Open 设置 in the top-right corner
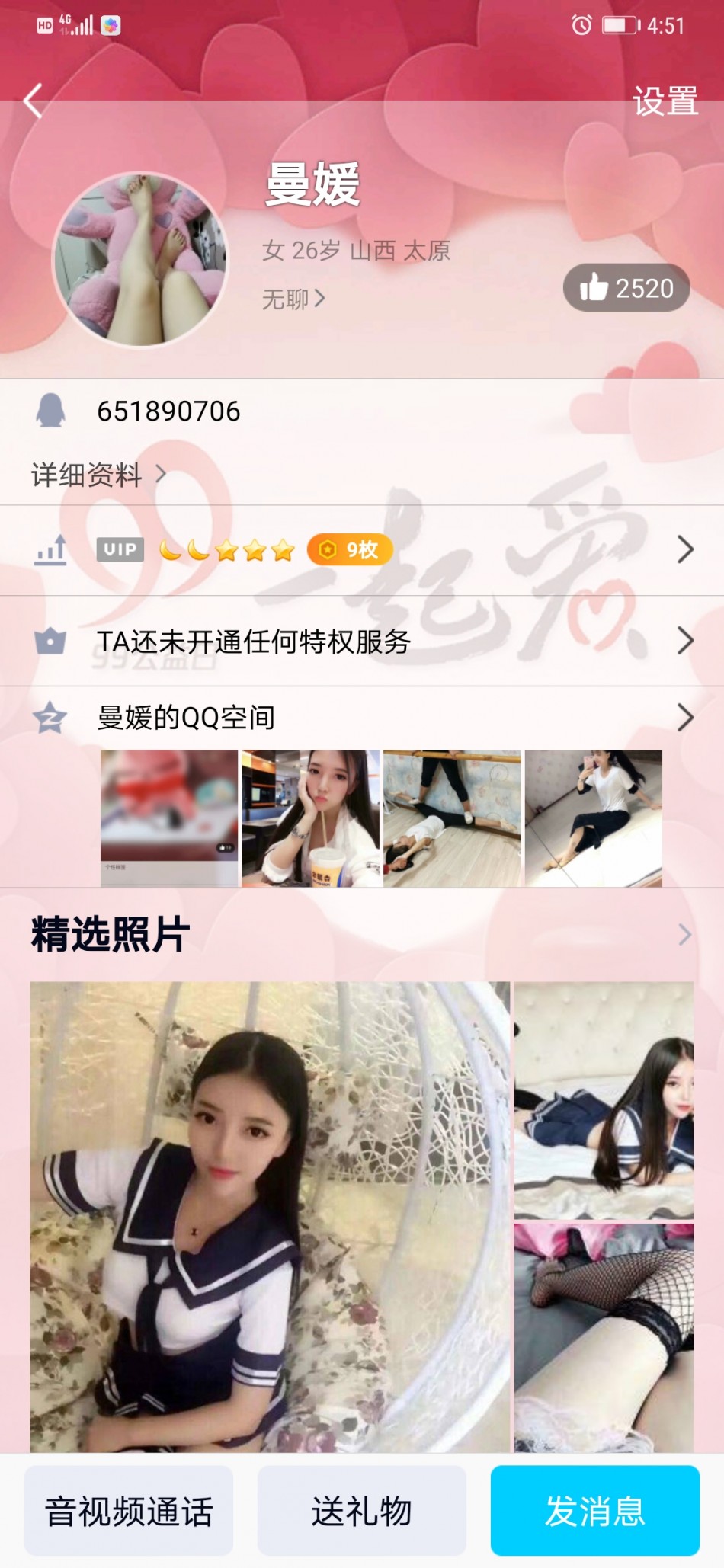This screenshot has width=724, height=1568. pyautogui.click(x=665, y=101)
